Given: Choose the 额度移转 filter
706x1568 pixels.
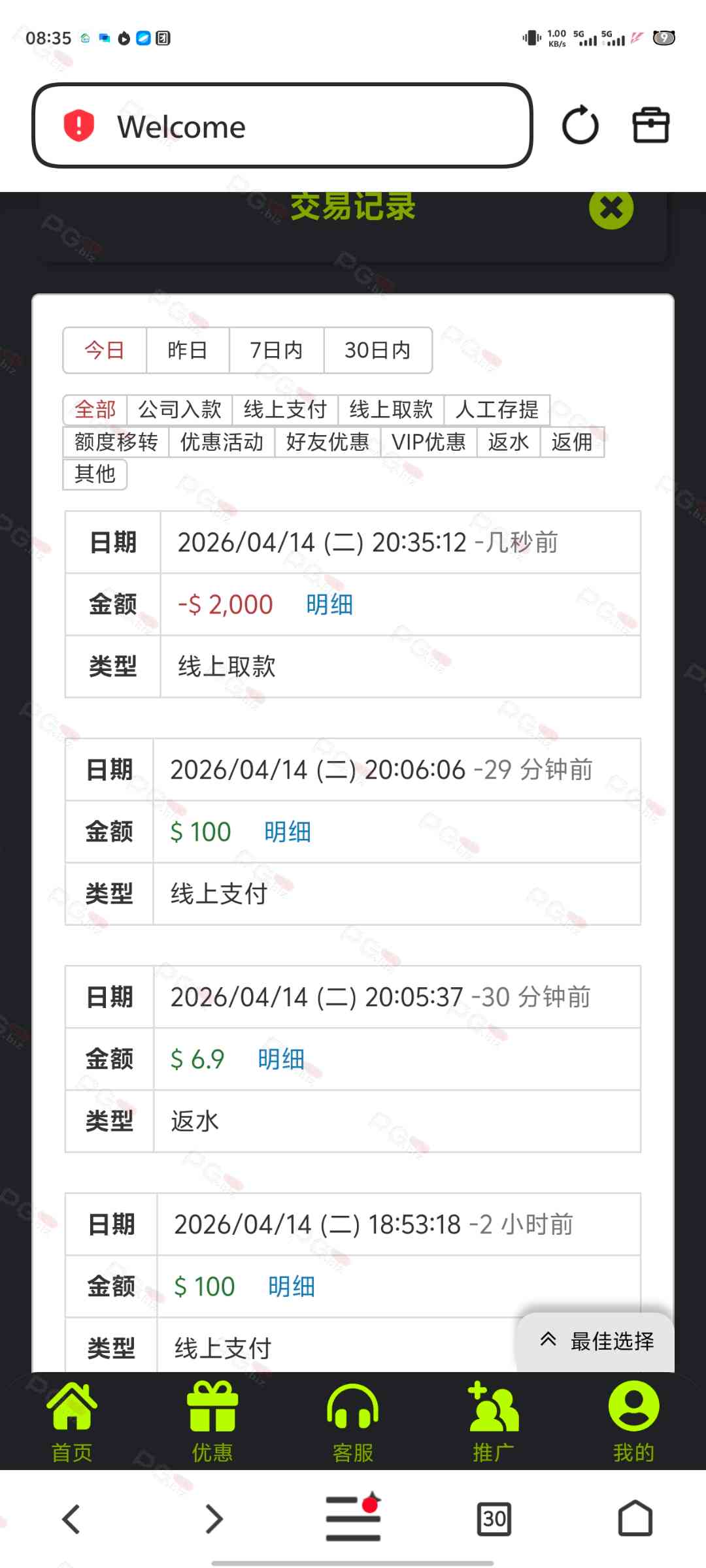Looking at the screenshot, I should (116, 442).
